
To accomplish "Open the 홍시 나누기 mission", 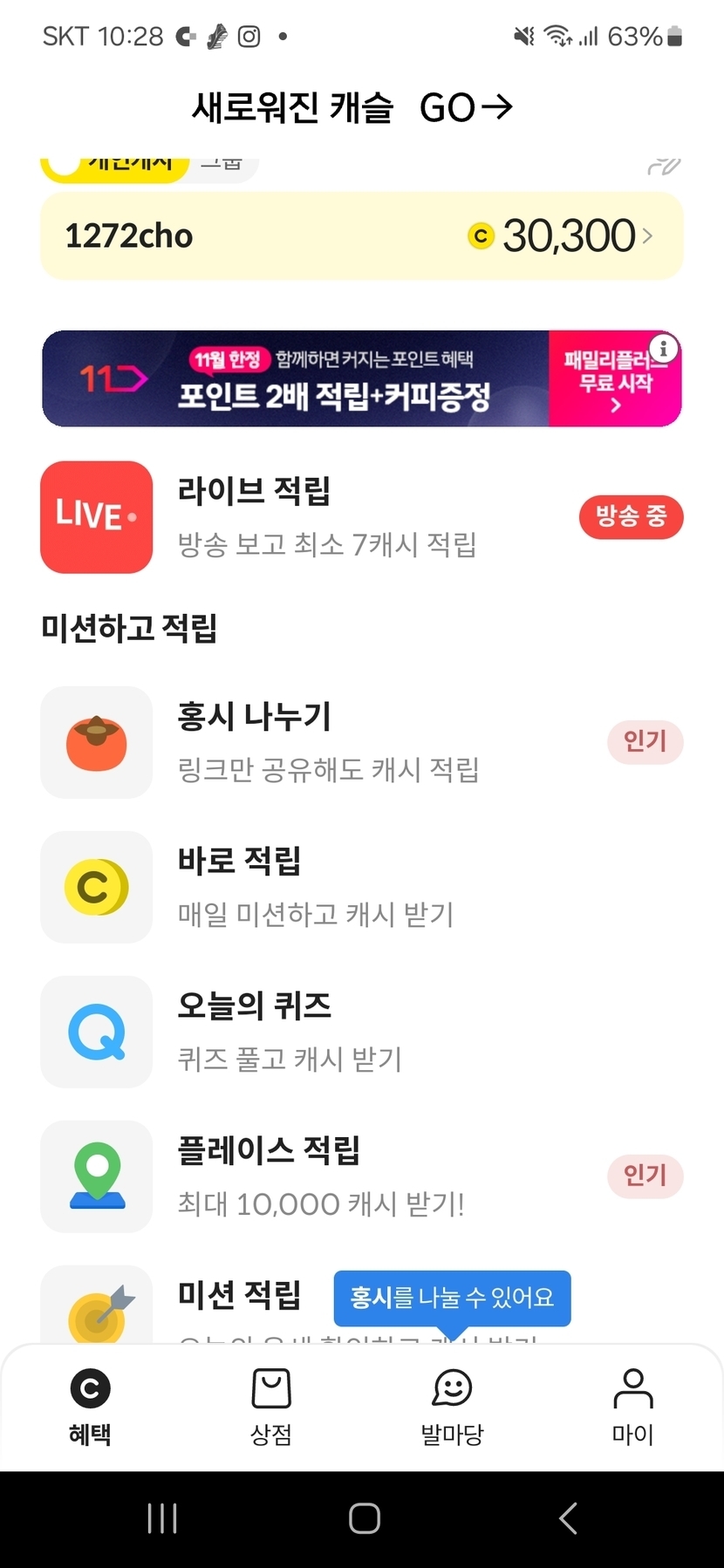I will (x=362, y=742).
